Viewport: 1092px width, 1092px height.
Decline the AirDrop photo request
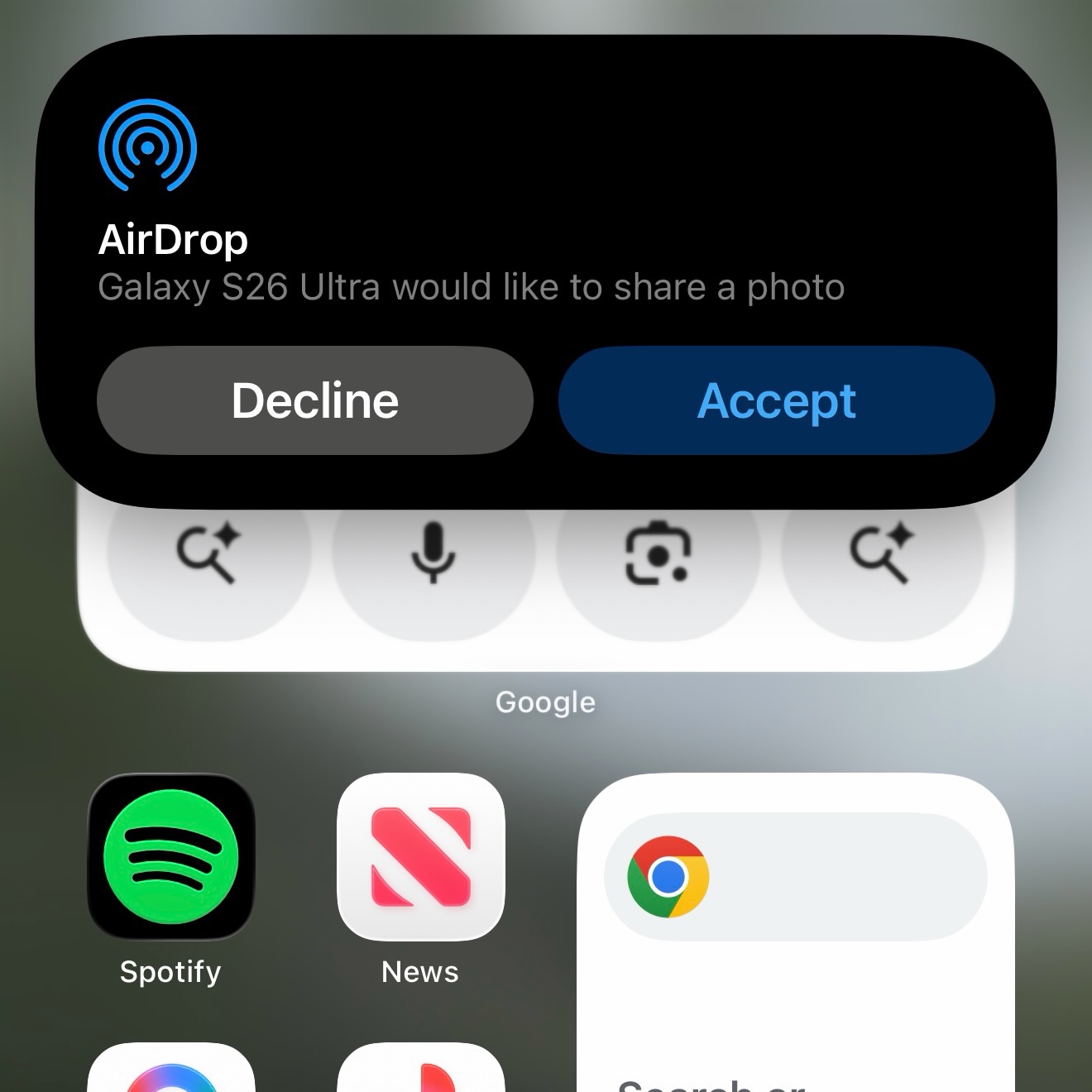coord(315,400)
